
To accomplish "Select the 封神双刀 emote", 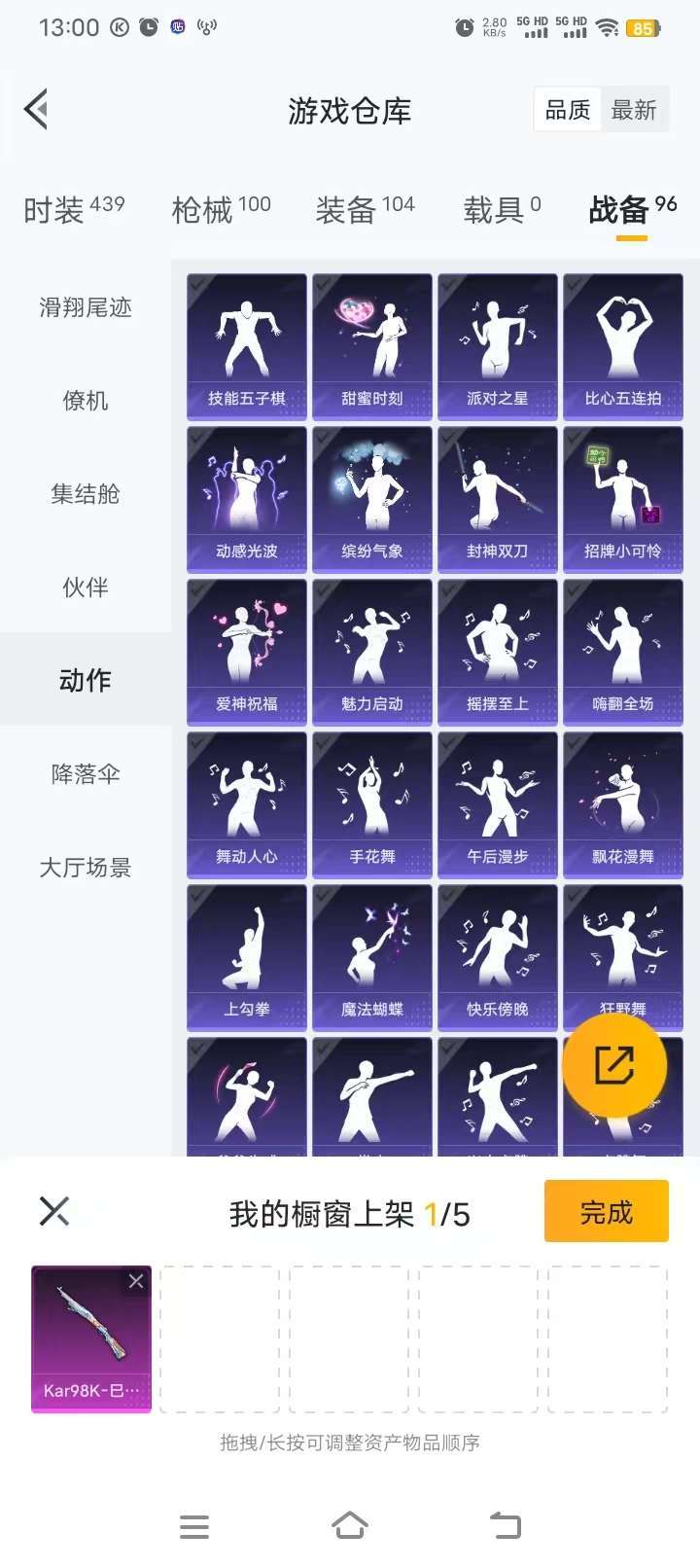I will tap(498, 498).
